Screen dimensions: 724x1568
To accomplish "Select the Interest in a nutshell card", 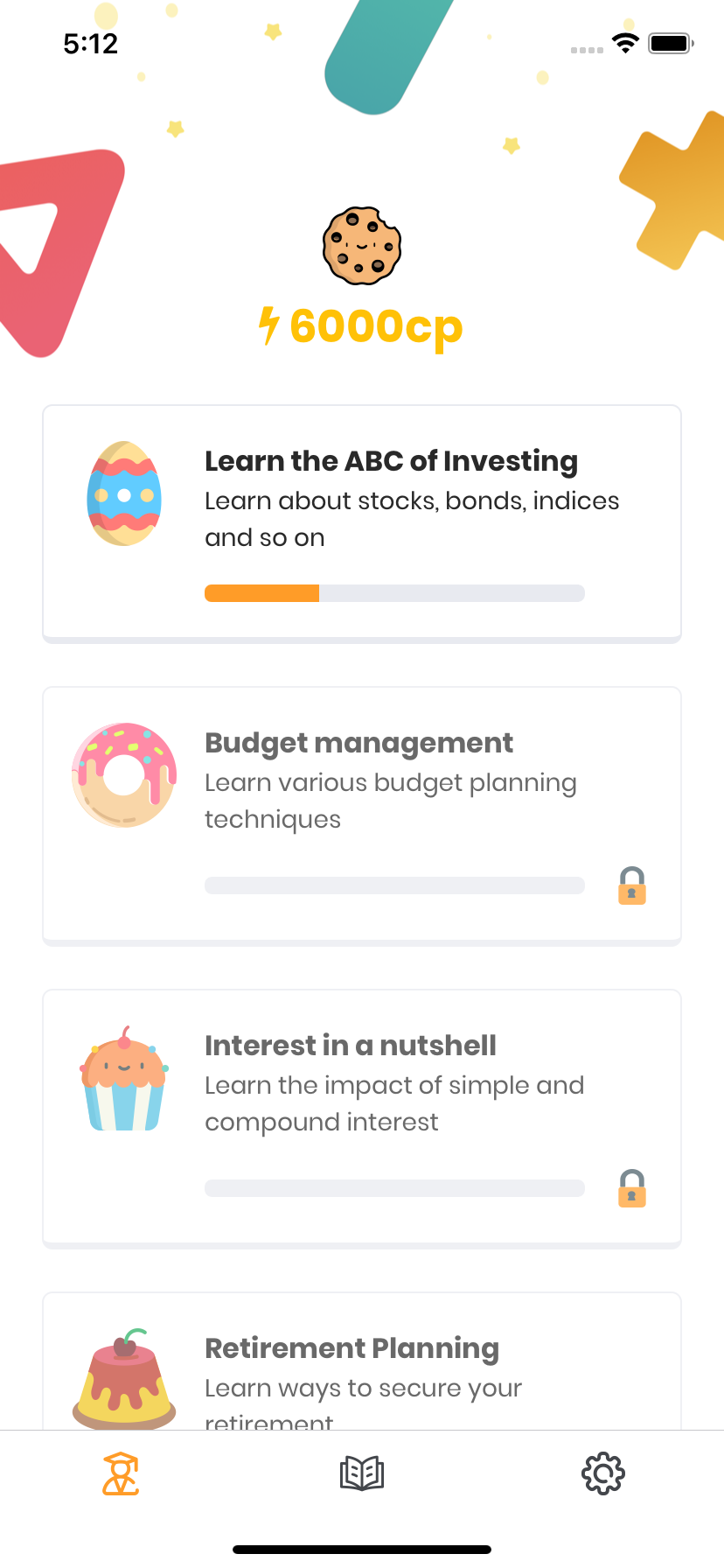I will pyautogui.click(x=362, y=1116).
